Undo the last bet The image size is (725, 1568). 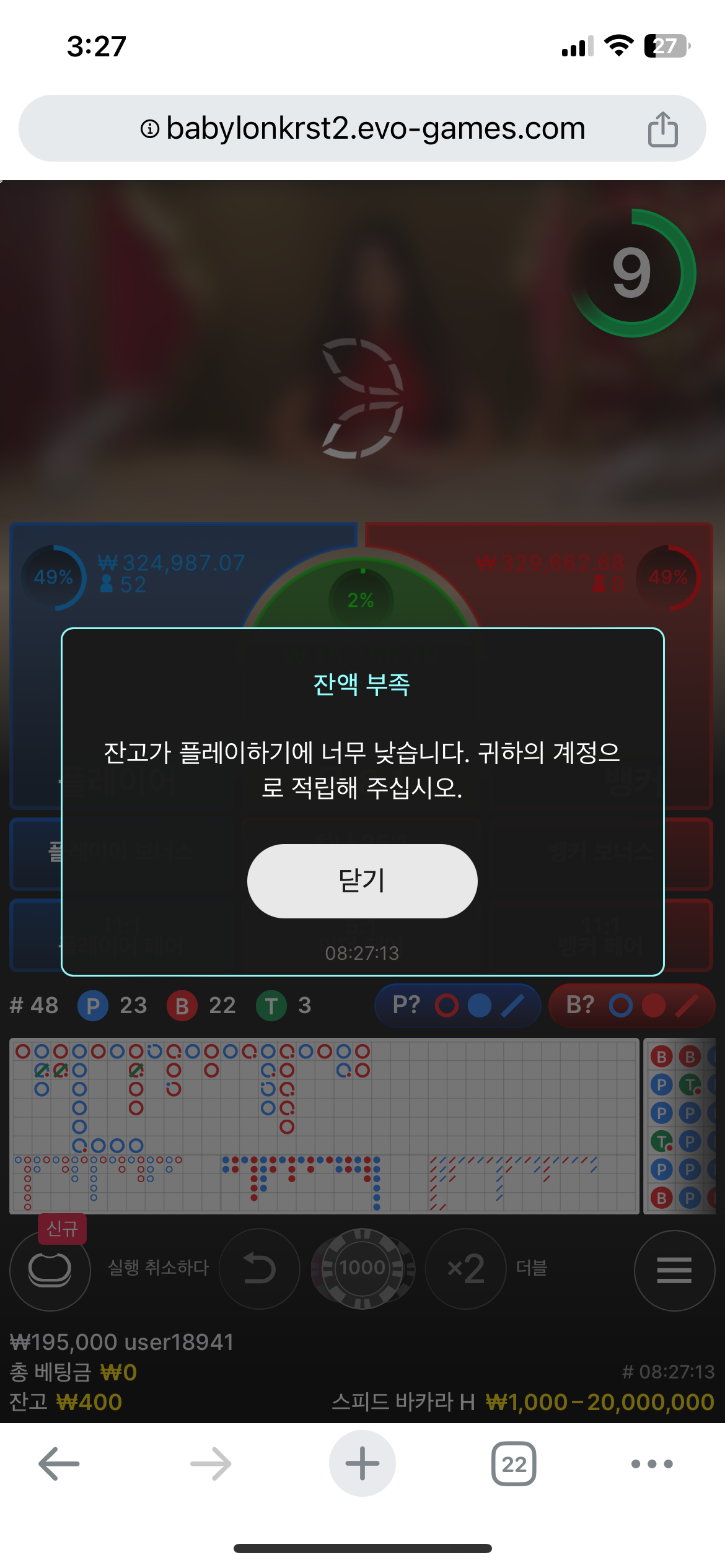pyautogui.click(x=259, y=1268)
